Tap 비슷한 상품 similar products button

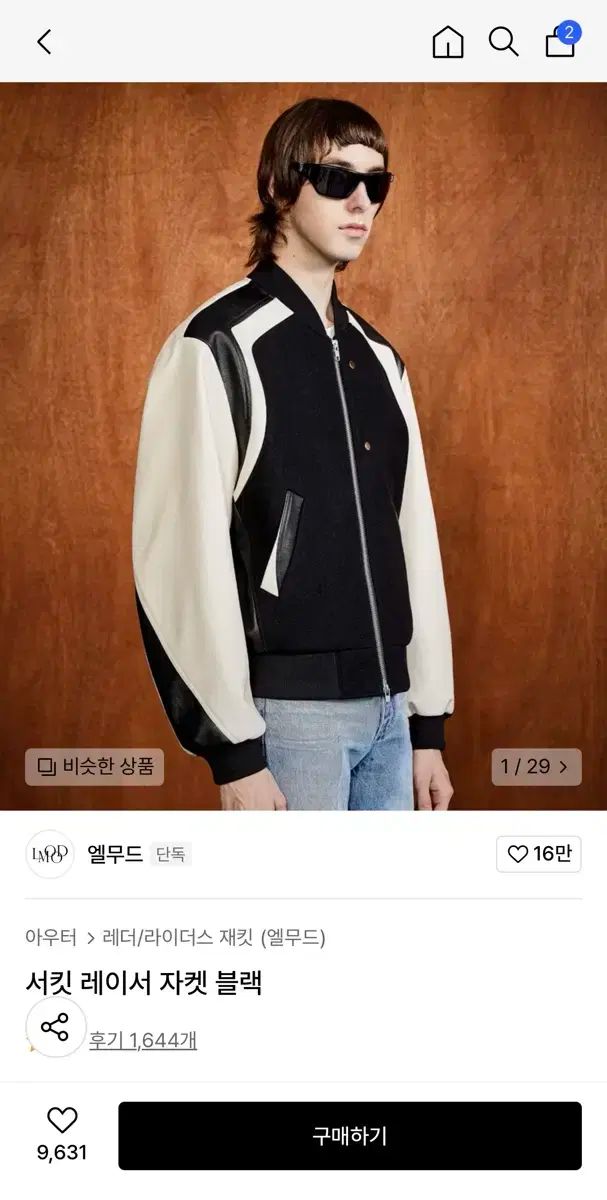(95, 767)
